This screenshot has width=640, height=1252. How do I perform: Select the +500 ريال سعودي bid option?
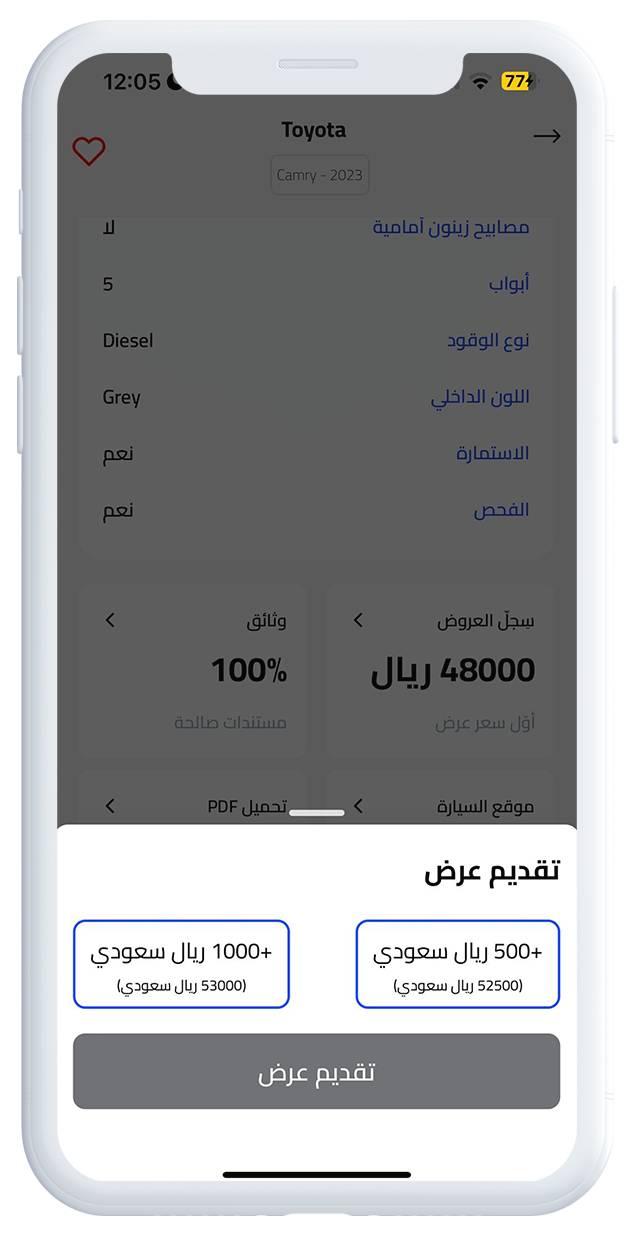457,964
